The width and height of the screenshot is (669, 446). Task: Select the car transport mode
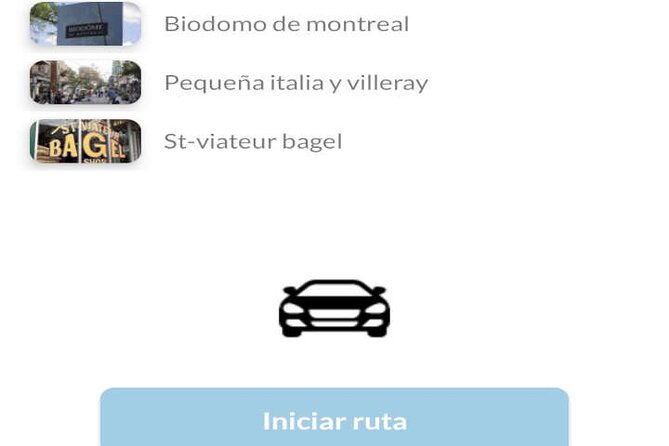click(334, 308)
